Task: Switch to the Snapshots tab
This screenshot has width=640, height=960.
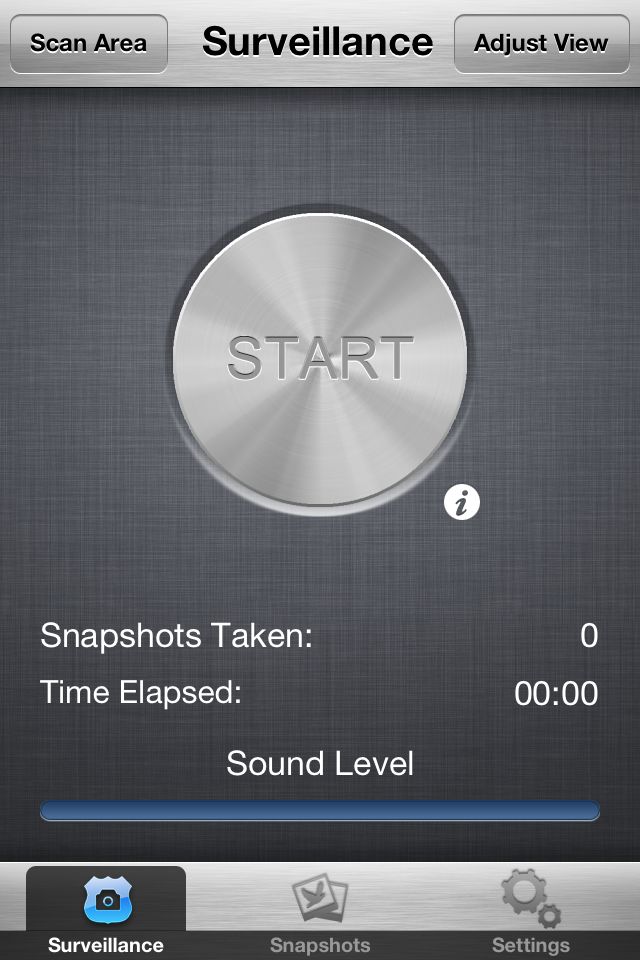Action: tap(320, 912)
